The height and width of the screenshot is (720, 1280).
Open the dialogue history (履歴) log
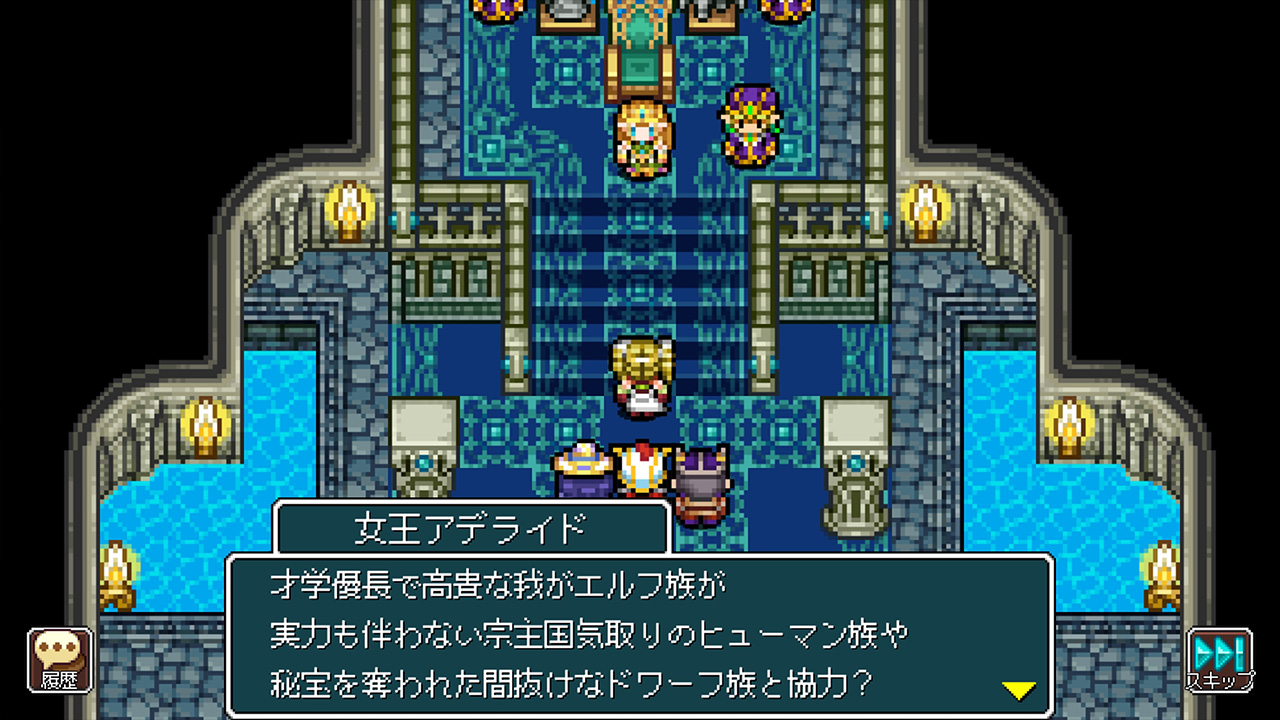tap(60, 660)
